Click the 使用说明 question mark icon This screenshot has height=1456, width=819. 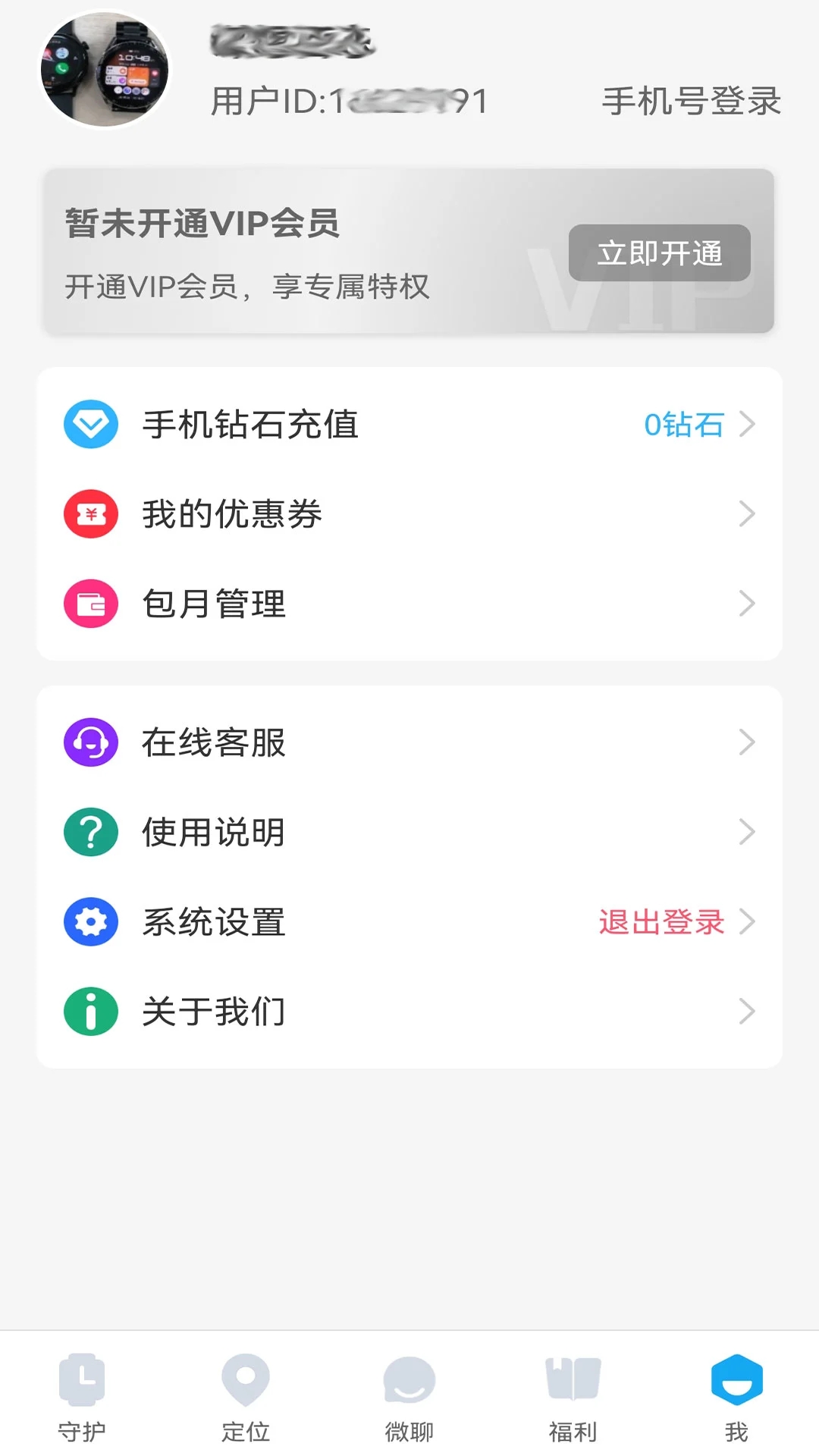pyautogui.click(x=89, y=832)
